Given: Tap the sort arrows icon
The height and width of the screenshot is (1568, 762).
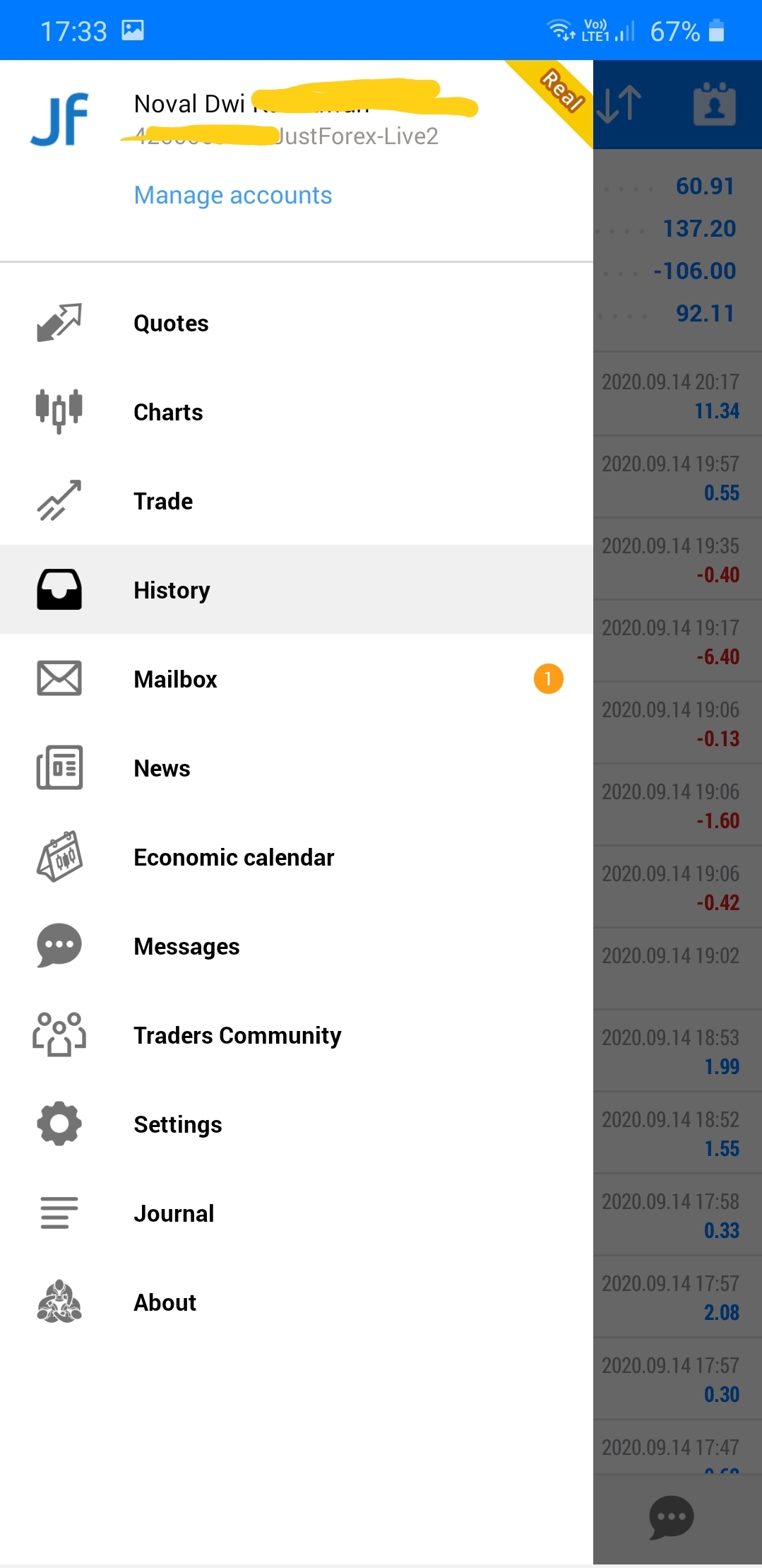Looking at the screenshot, I should click(619, 105).
